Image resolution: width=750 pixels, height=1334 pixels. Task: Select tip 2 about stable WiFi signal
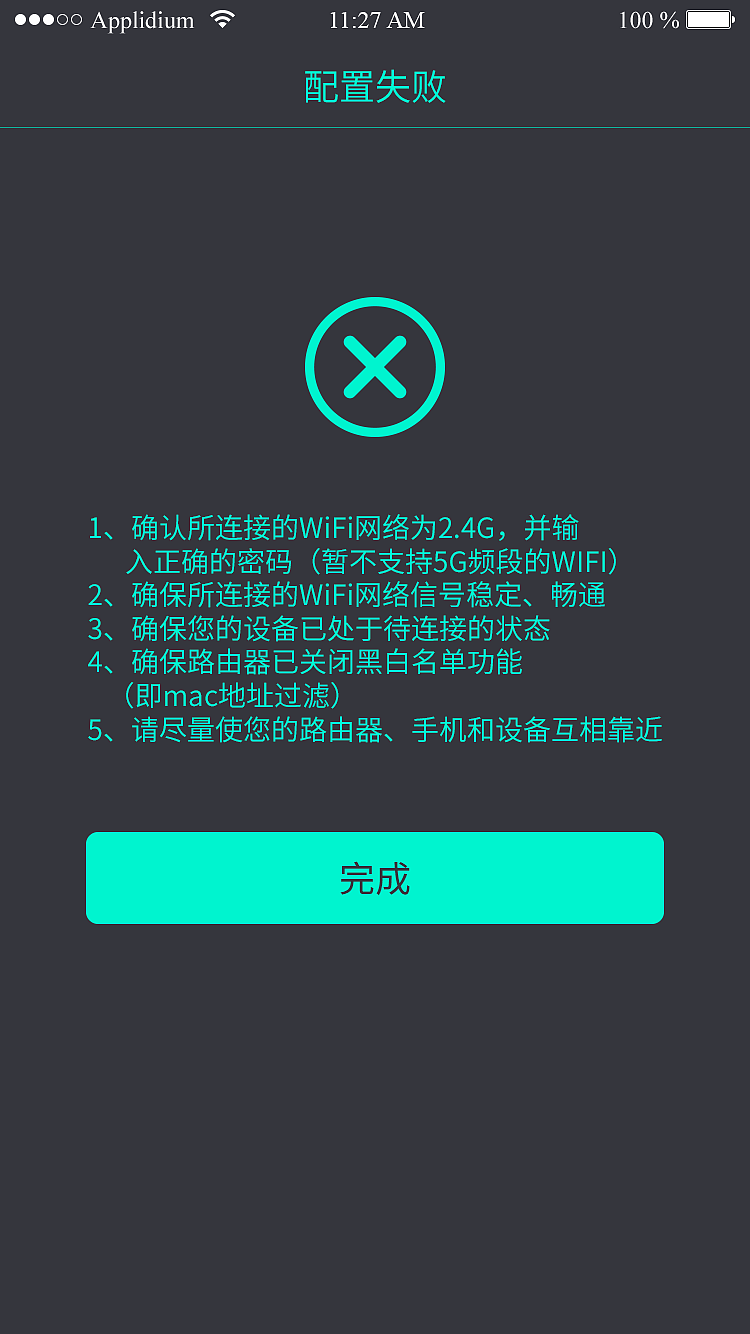pyautogui.click(x=375, y=595)
